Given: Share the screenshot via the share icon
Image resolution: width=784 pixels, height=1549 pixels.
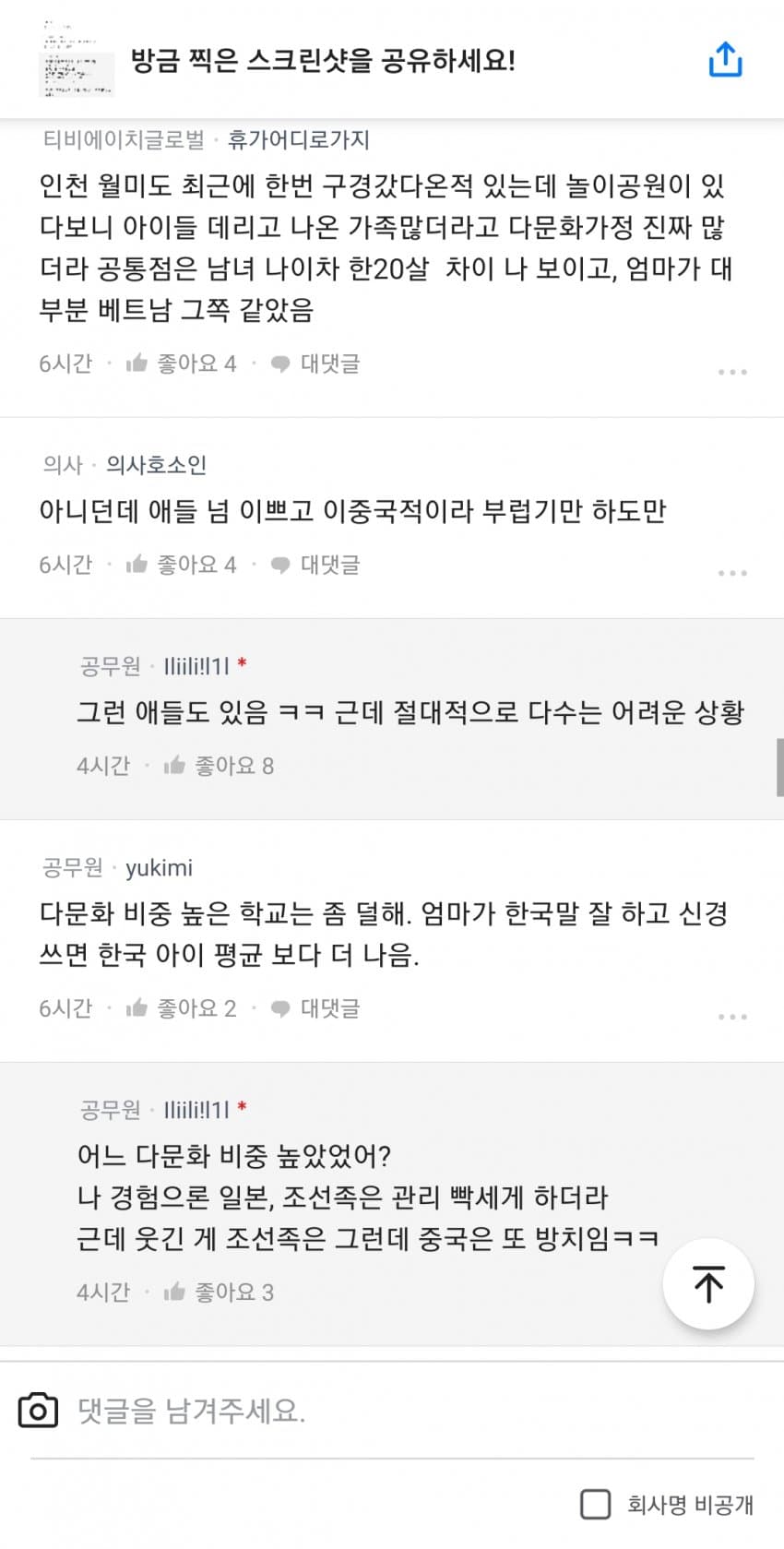Looking at the screenshot, I should (x=725, y=60).
